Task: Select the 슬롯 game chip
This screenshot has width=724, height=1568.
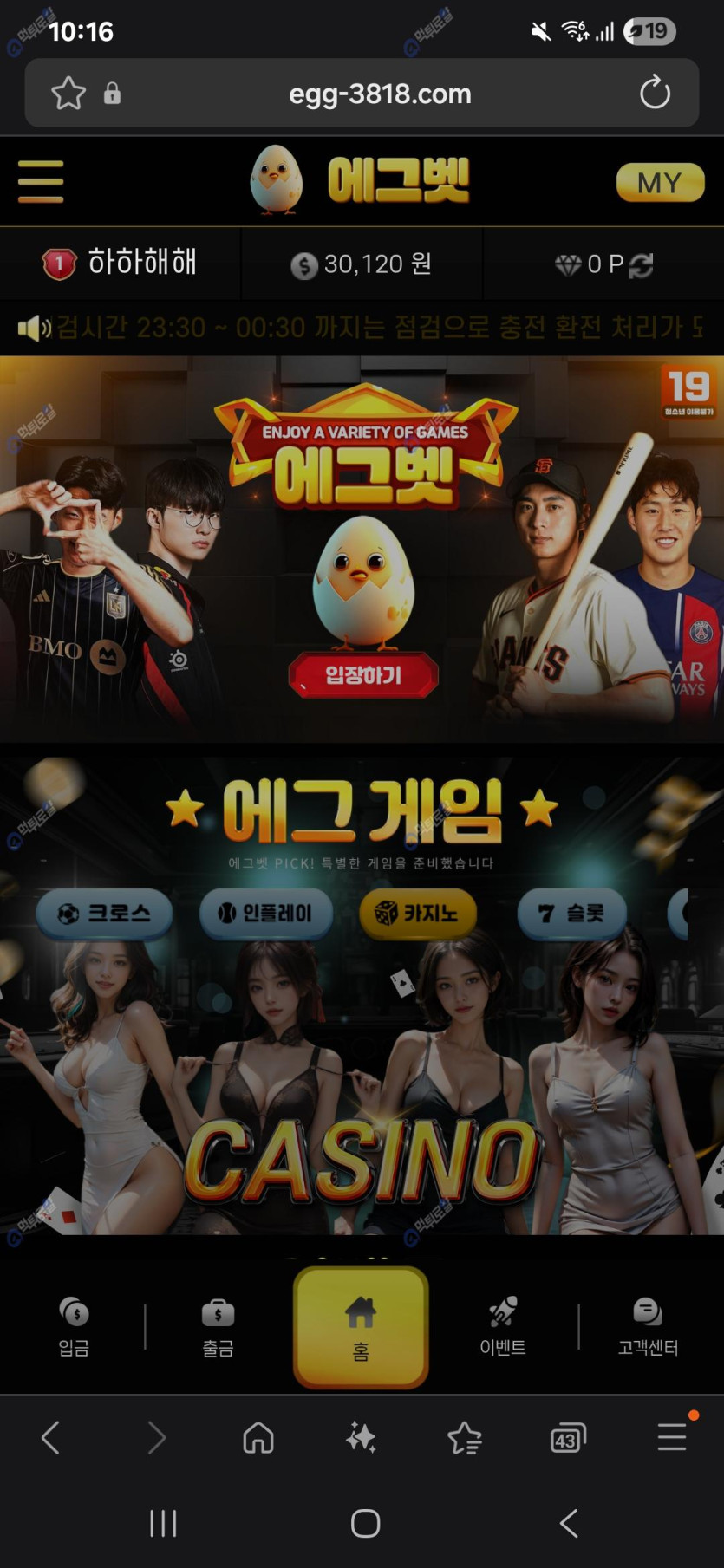Action: (571, 913)
